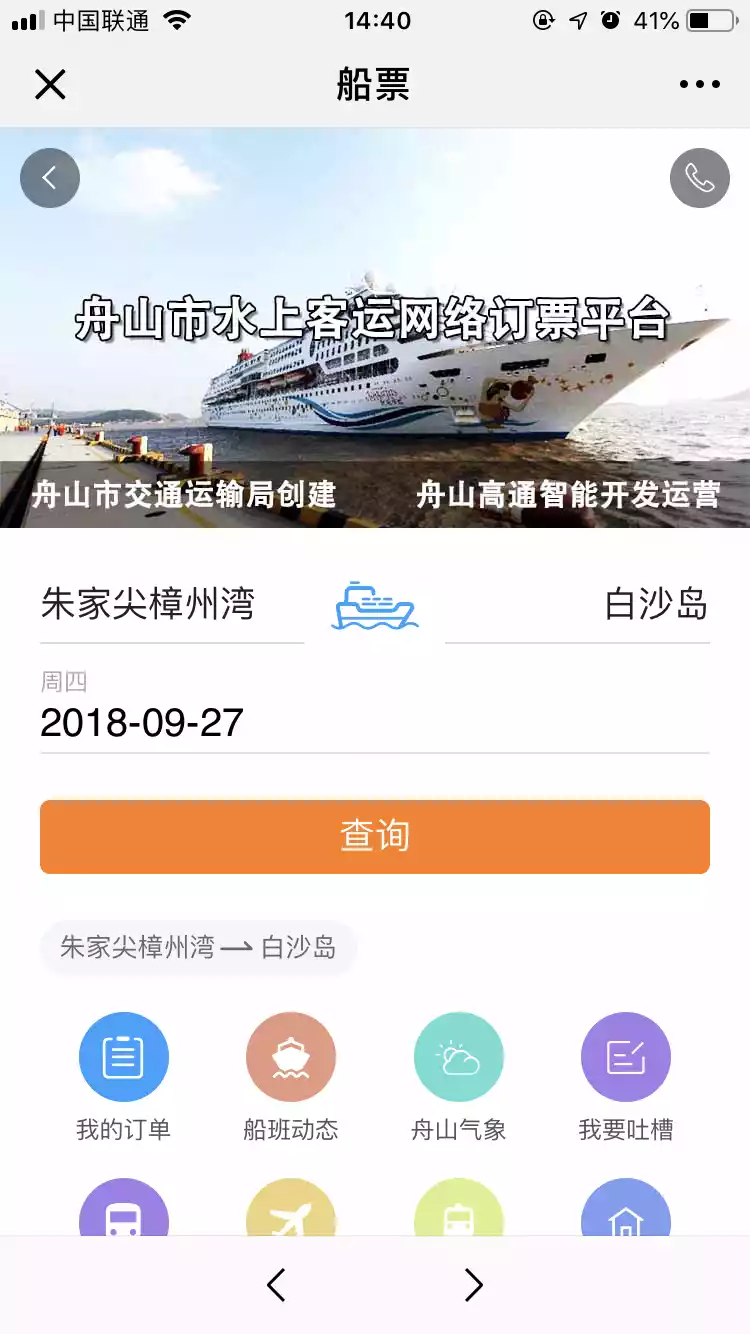Tap the orange 查询 search button
Viewport: 750px width, 1334px height.
[375, 836]
